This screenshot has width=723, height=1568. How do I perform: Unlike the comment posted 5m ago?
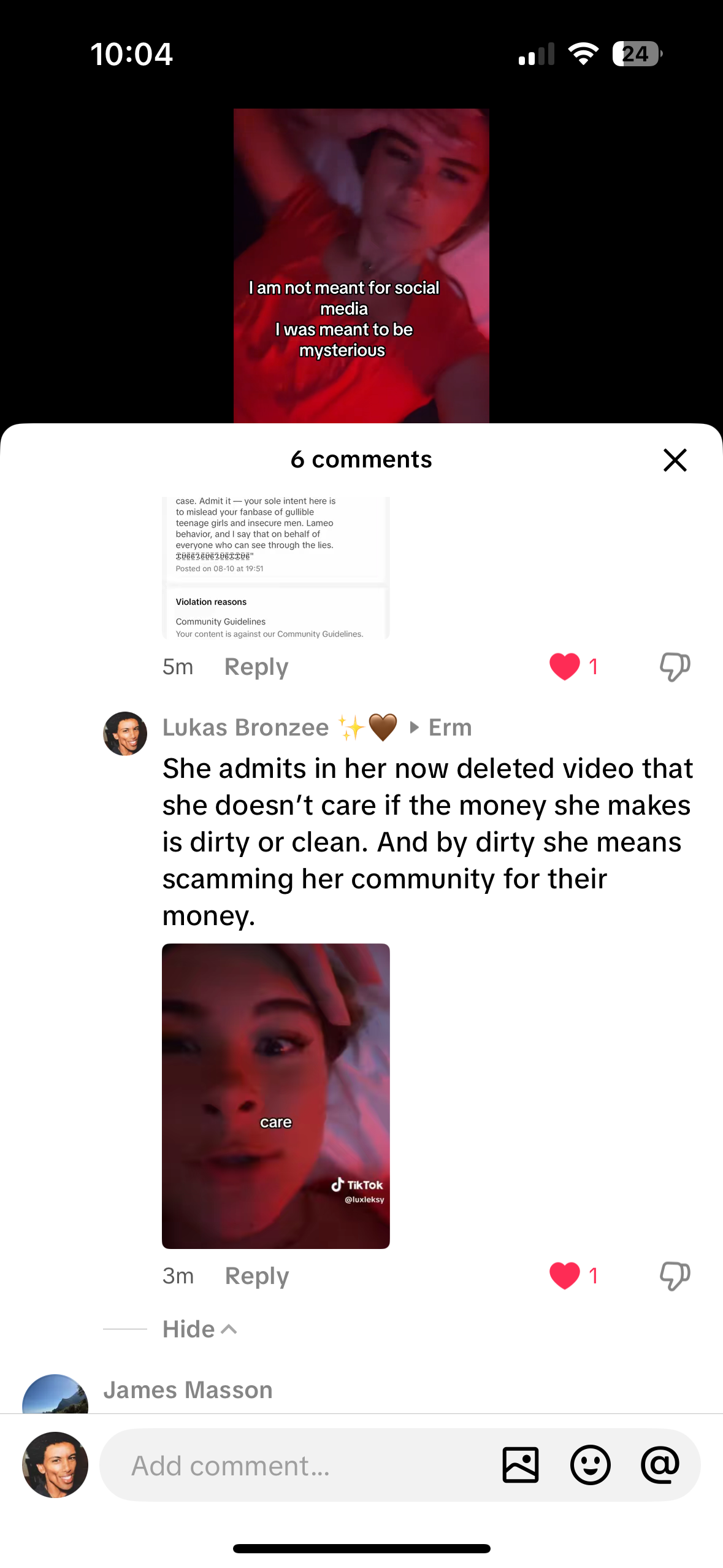coord(565,667)
